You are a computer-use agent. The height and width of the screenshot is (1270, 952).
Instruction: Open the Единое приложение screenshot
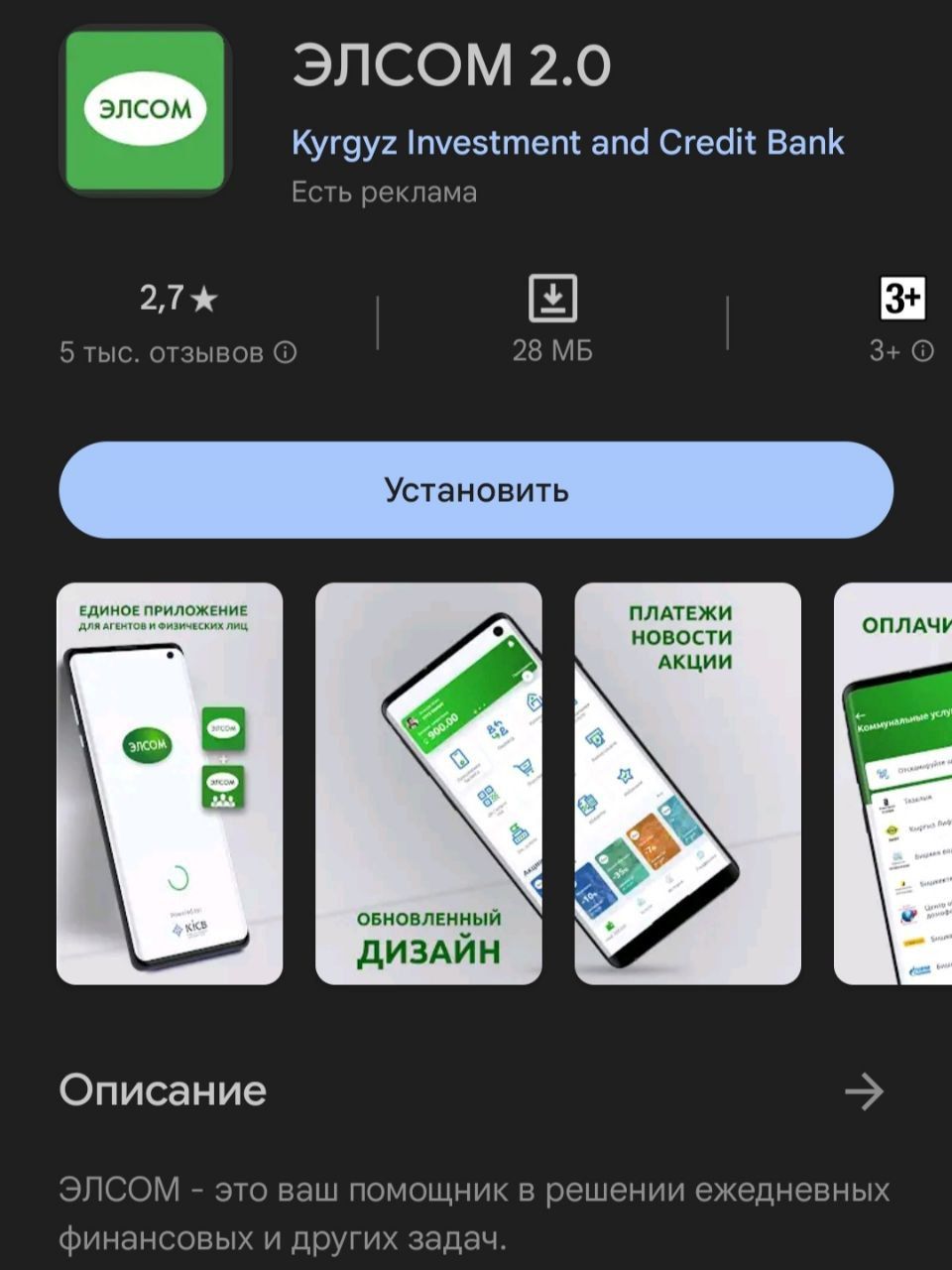pyautogui.click(x=170, y=784)
